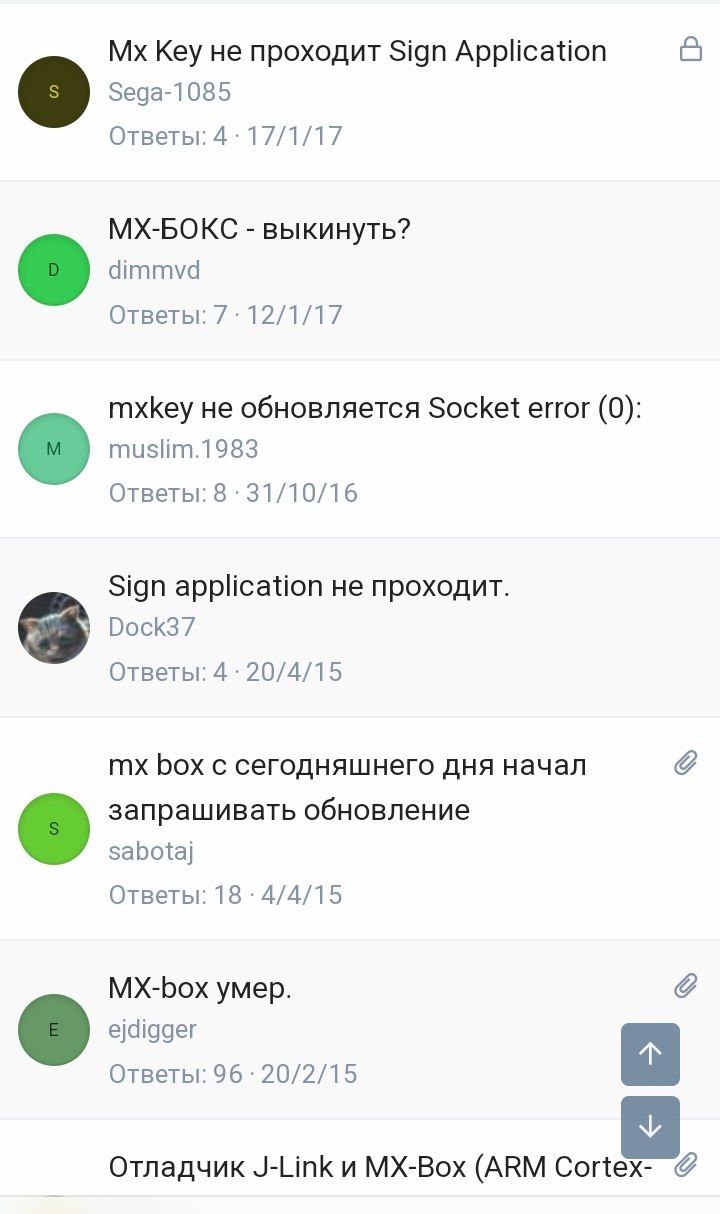The width and height of the screenshot is (720, 1214).
Task: Tap the ejdigger avatar circle
Action: (54, 1030)
